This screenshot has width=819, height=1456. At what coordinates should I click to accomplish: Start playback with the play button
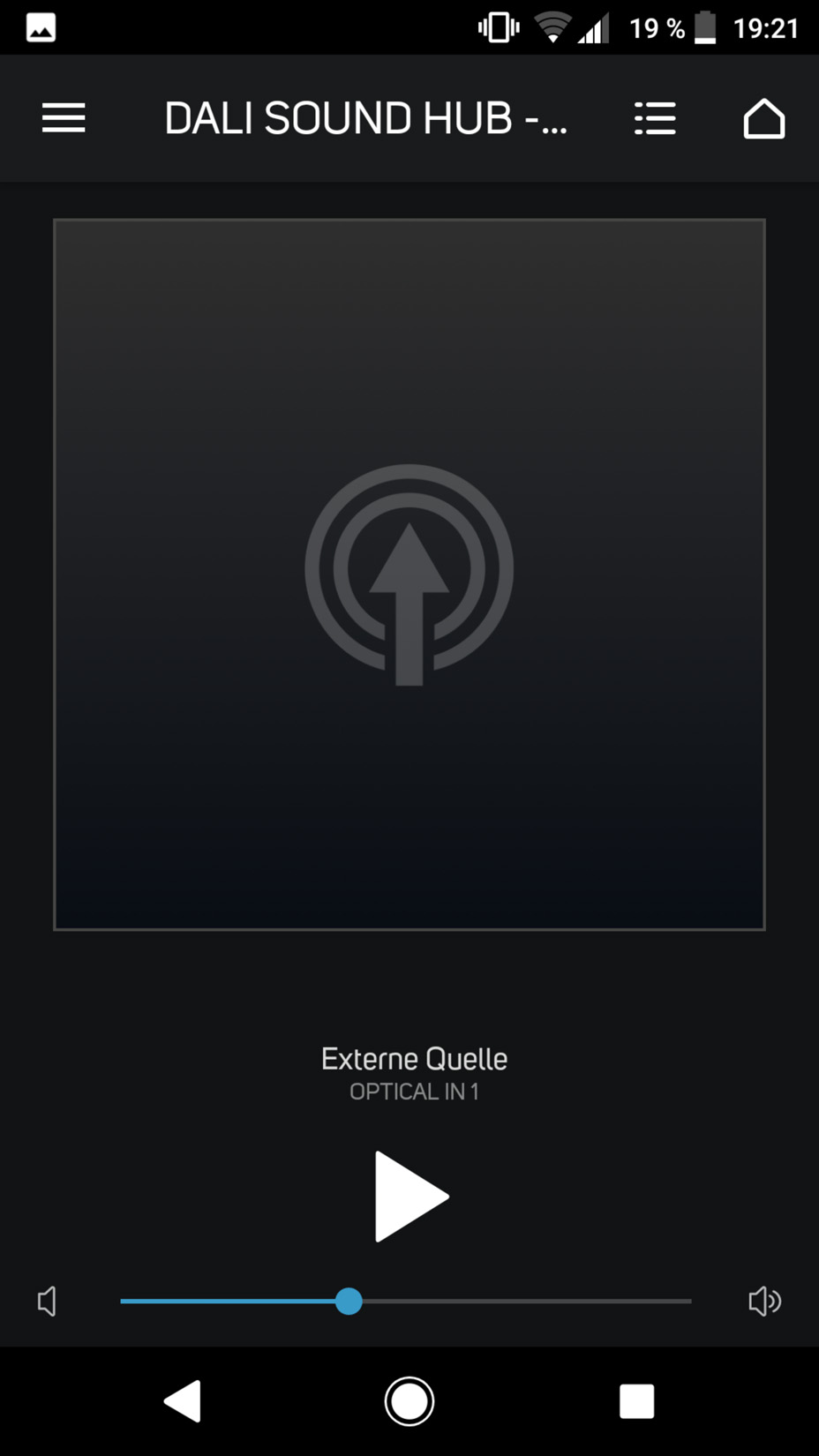[x=411, y=1197]
